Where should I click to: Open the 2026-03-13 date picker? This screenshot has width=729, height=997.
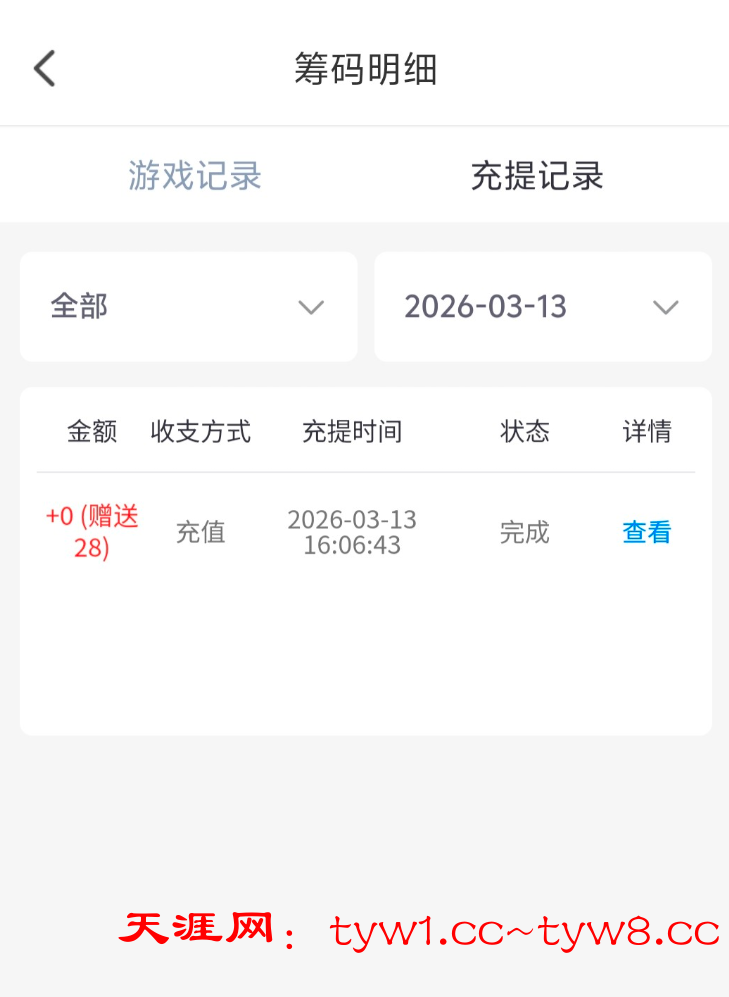[x=542, y=307]
